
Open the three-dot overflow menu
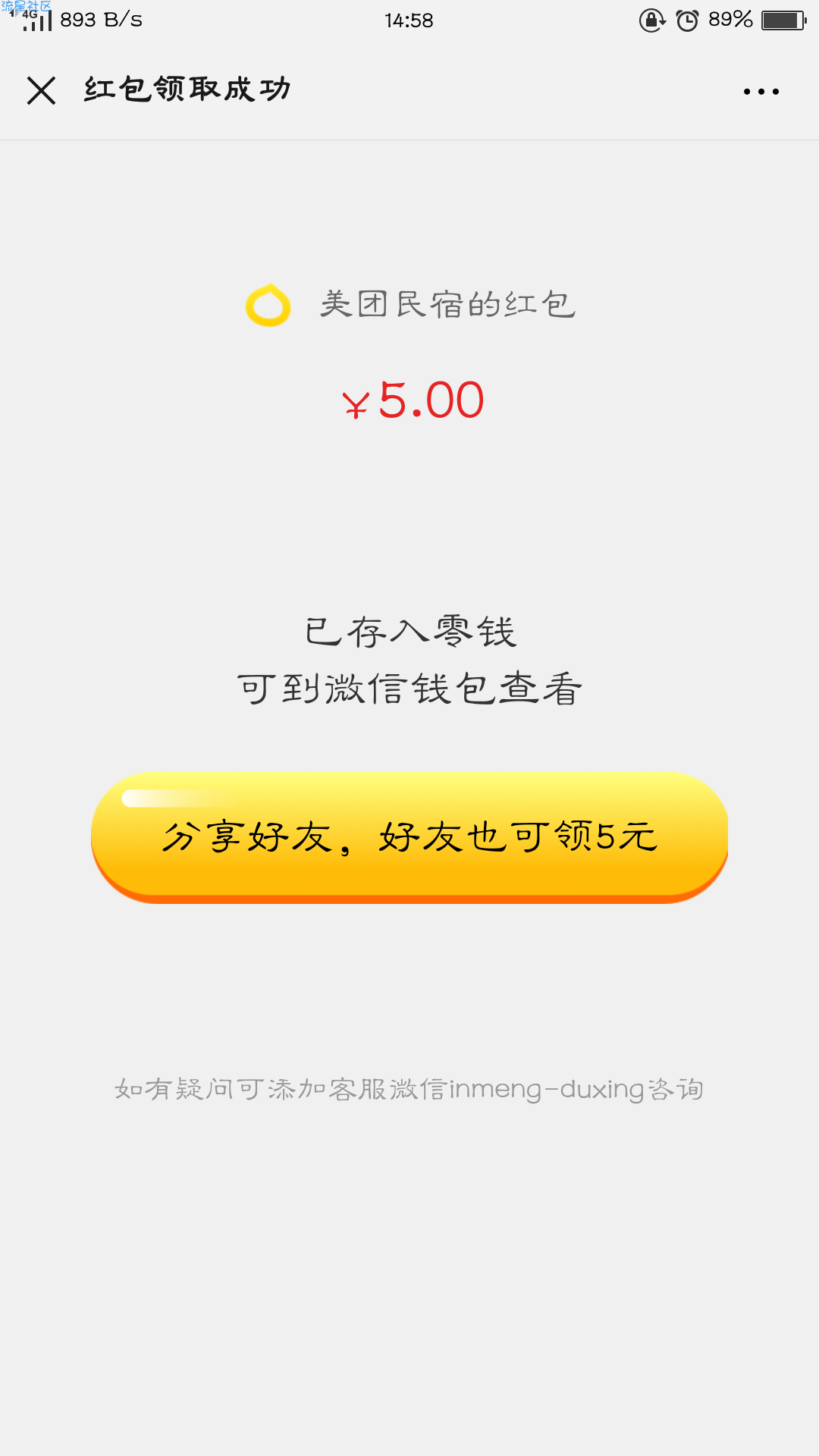[761, 92]
